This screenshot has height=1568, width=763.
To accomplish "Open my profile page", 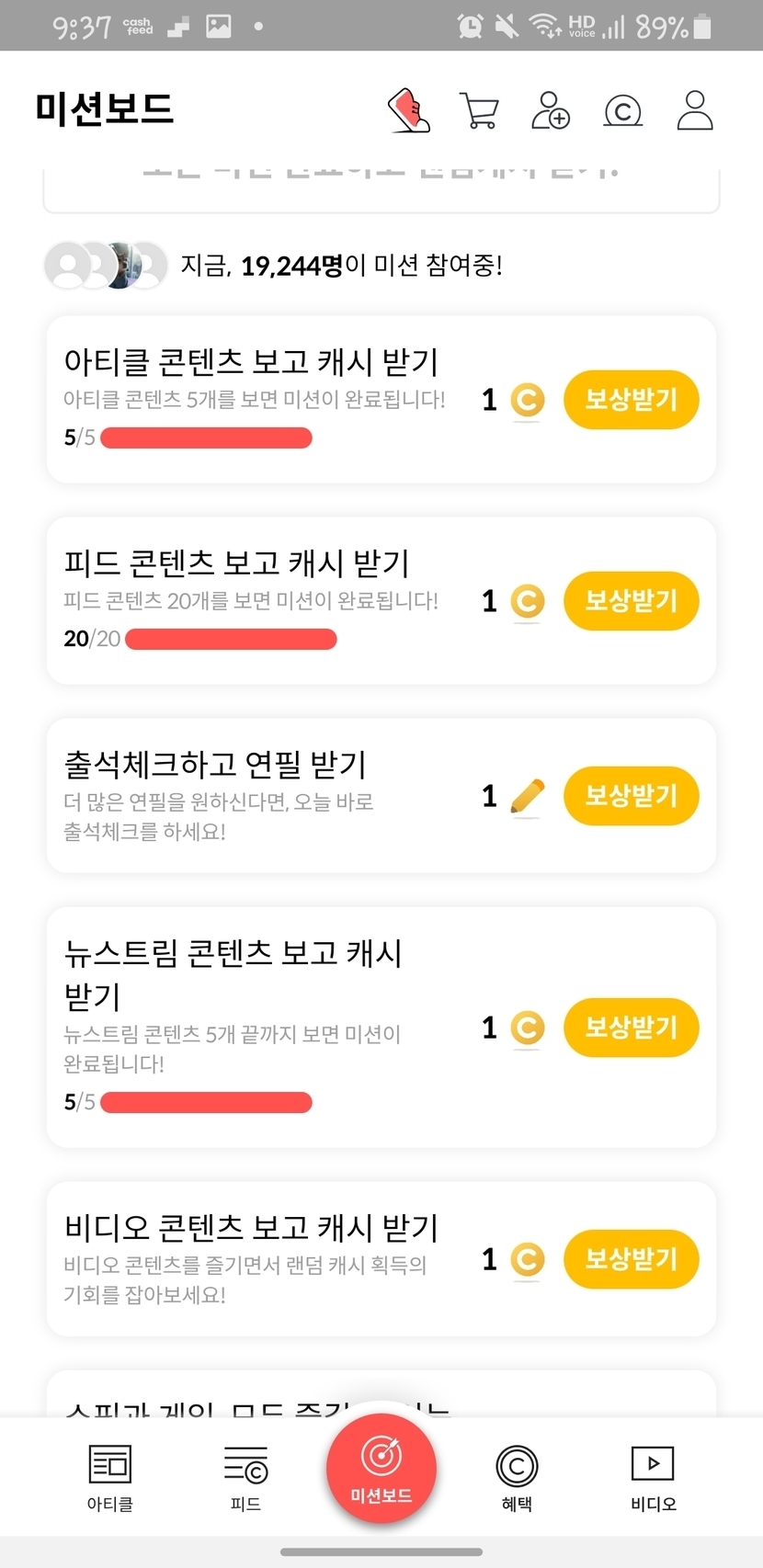I will pos(694,110).
